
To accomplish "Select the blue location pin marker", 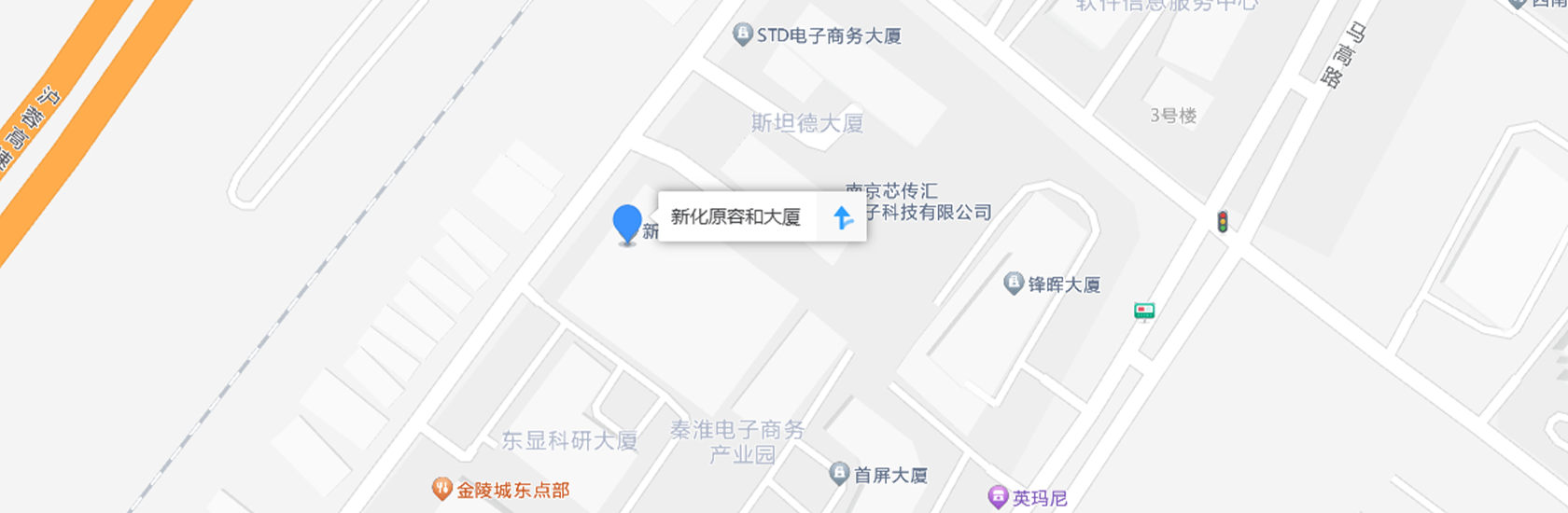I will coord(627,223).
